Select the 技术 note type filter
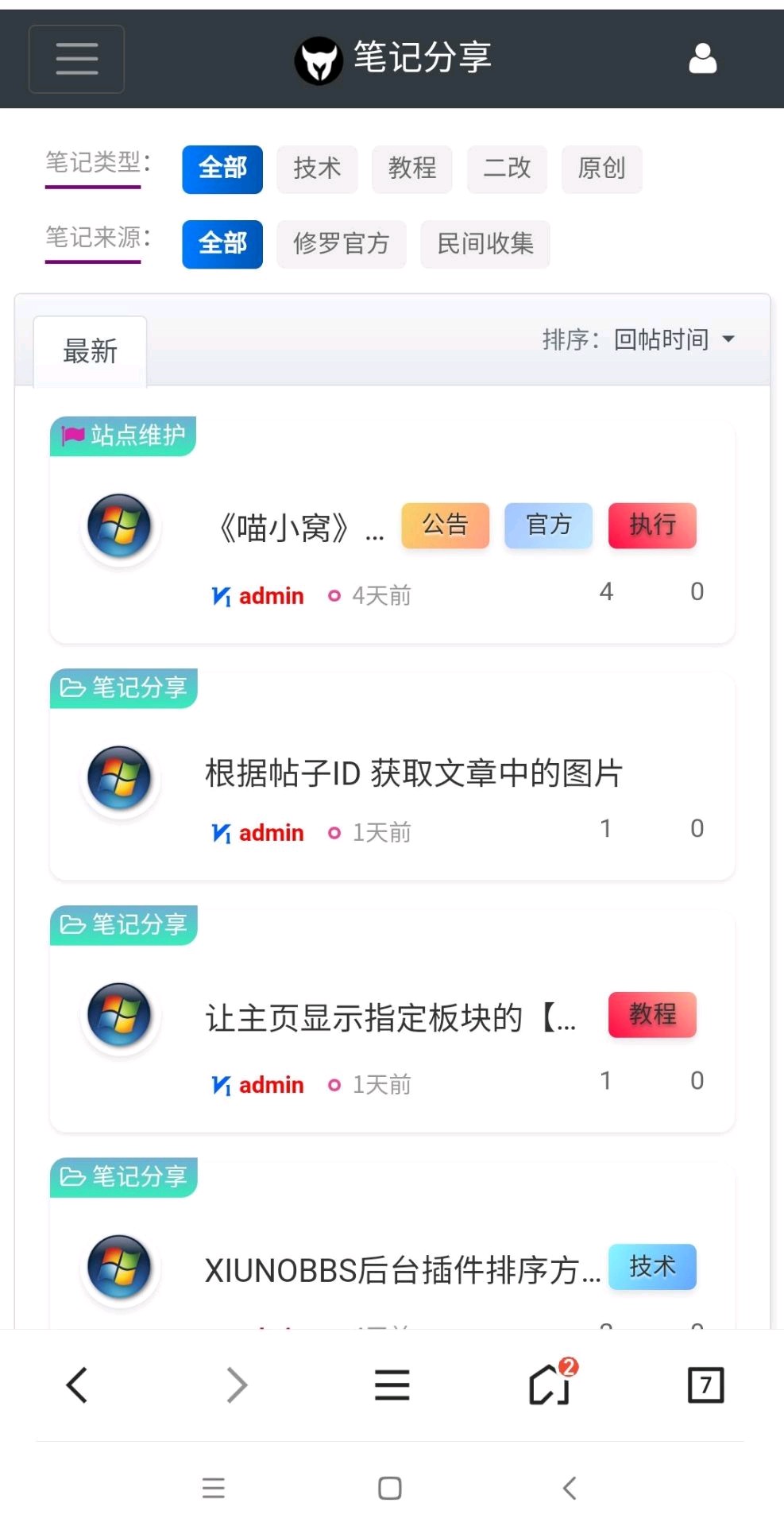The image size is (784, 1526). click(317, 169)
